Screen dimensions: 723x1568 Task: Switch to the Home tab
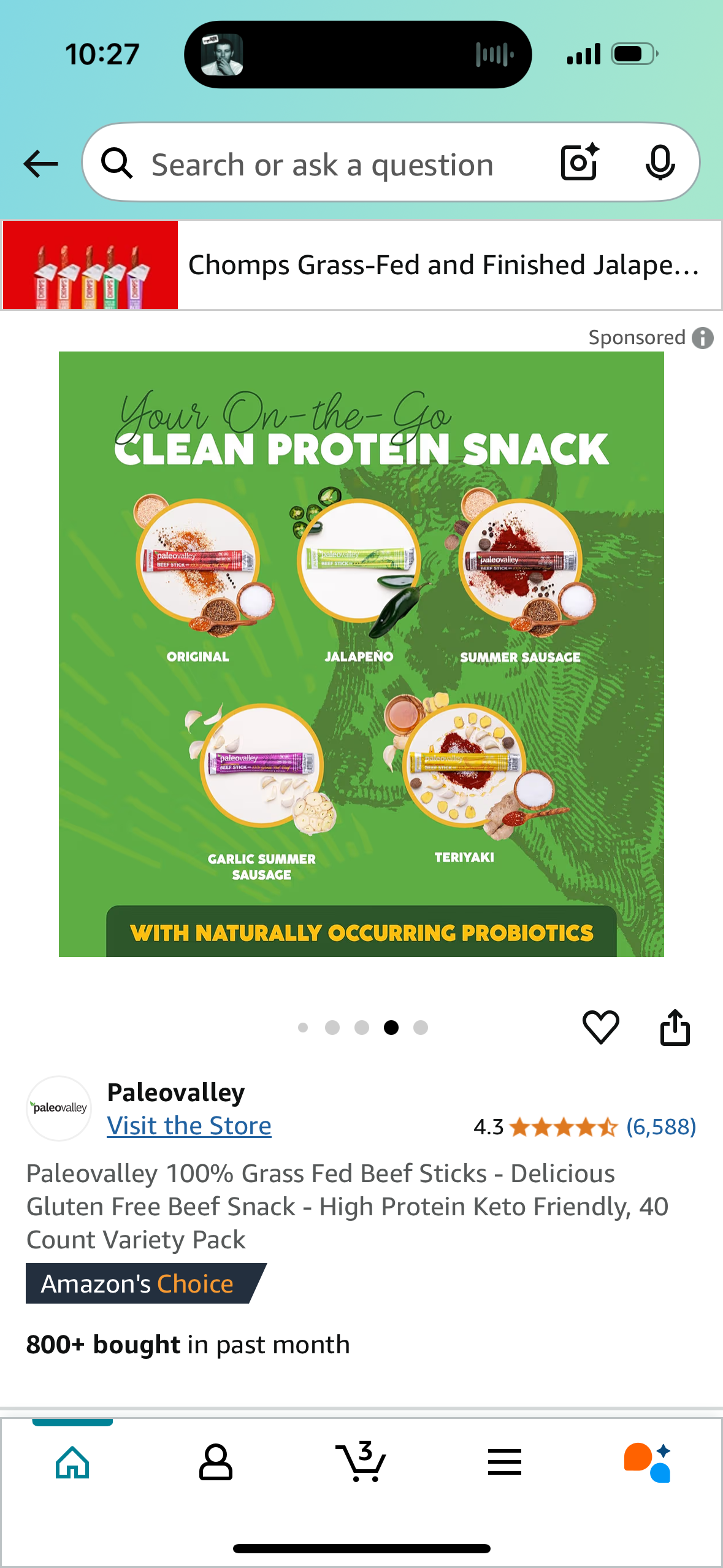click(x=72, y=1462)
